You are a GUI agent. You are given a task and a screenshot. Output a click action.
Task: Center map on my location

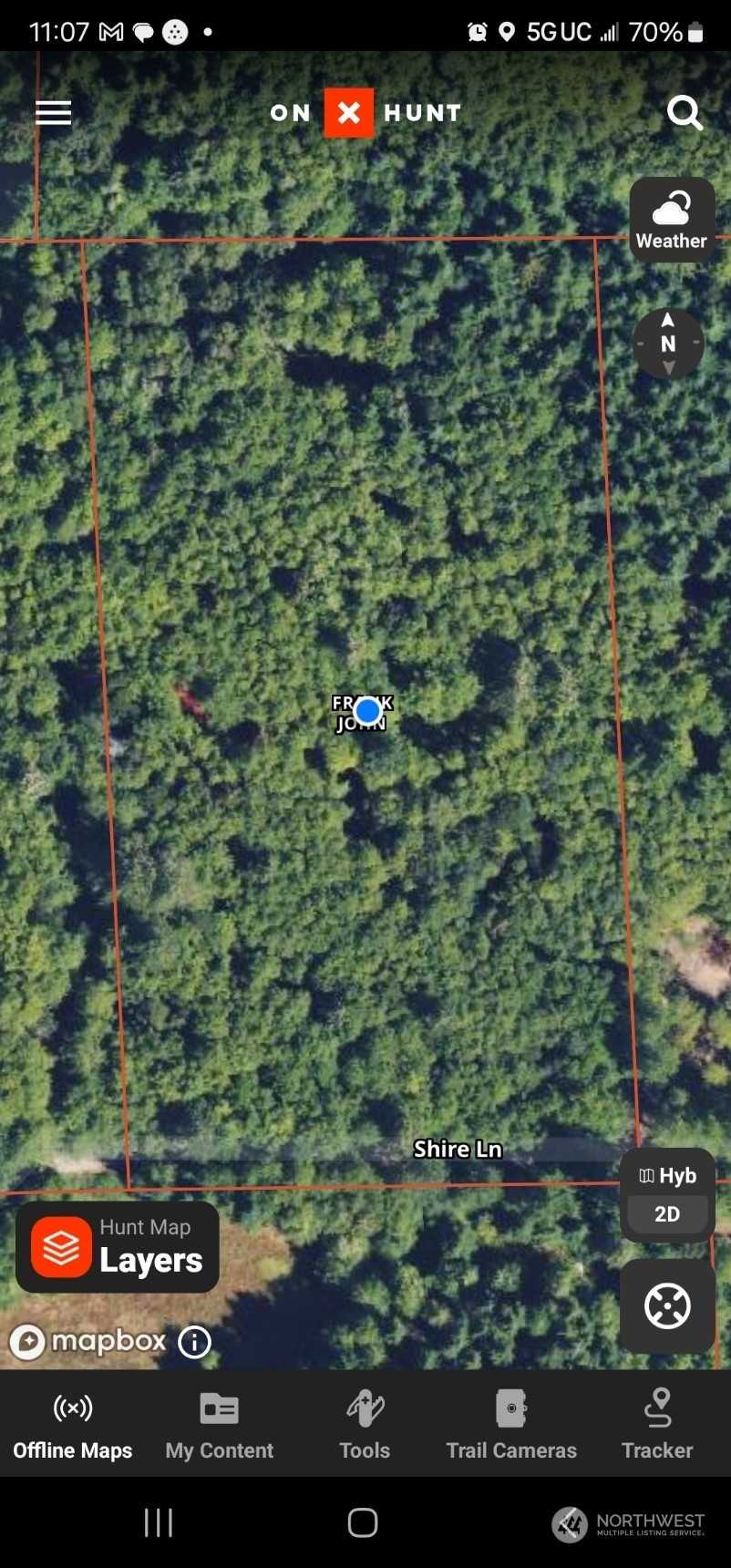pos(667,1306)
